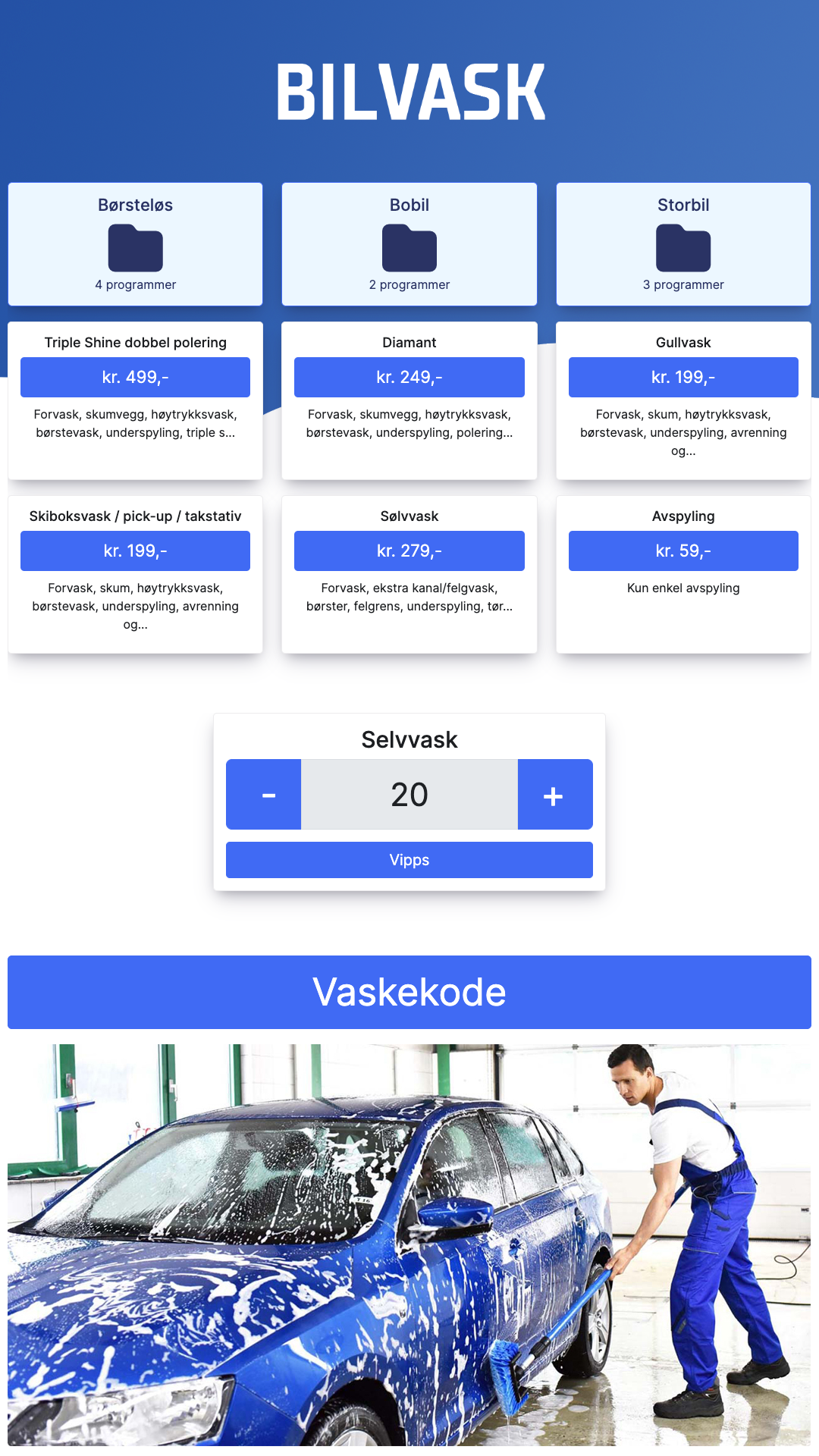Pick Skiboksvask / pick-up / takstativ wash
The height and width of the screenshot is (1456, 819).
135,574
